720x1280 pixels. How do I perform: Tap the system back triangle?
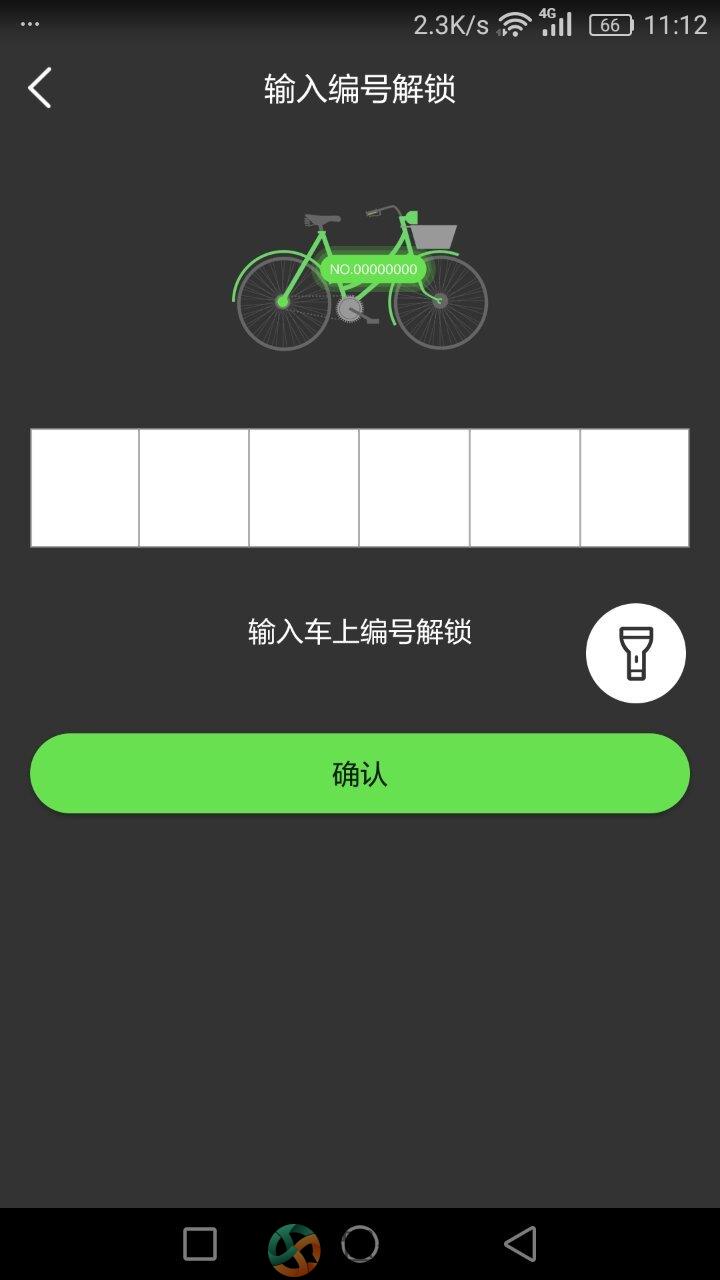(520, 1244)
